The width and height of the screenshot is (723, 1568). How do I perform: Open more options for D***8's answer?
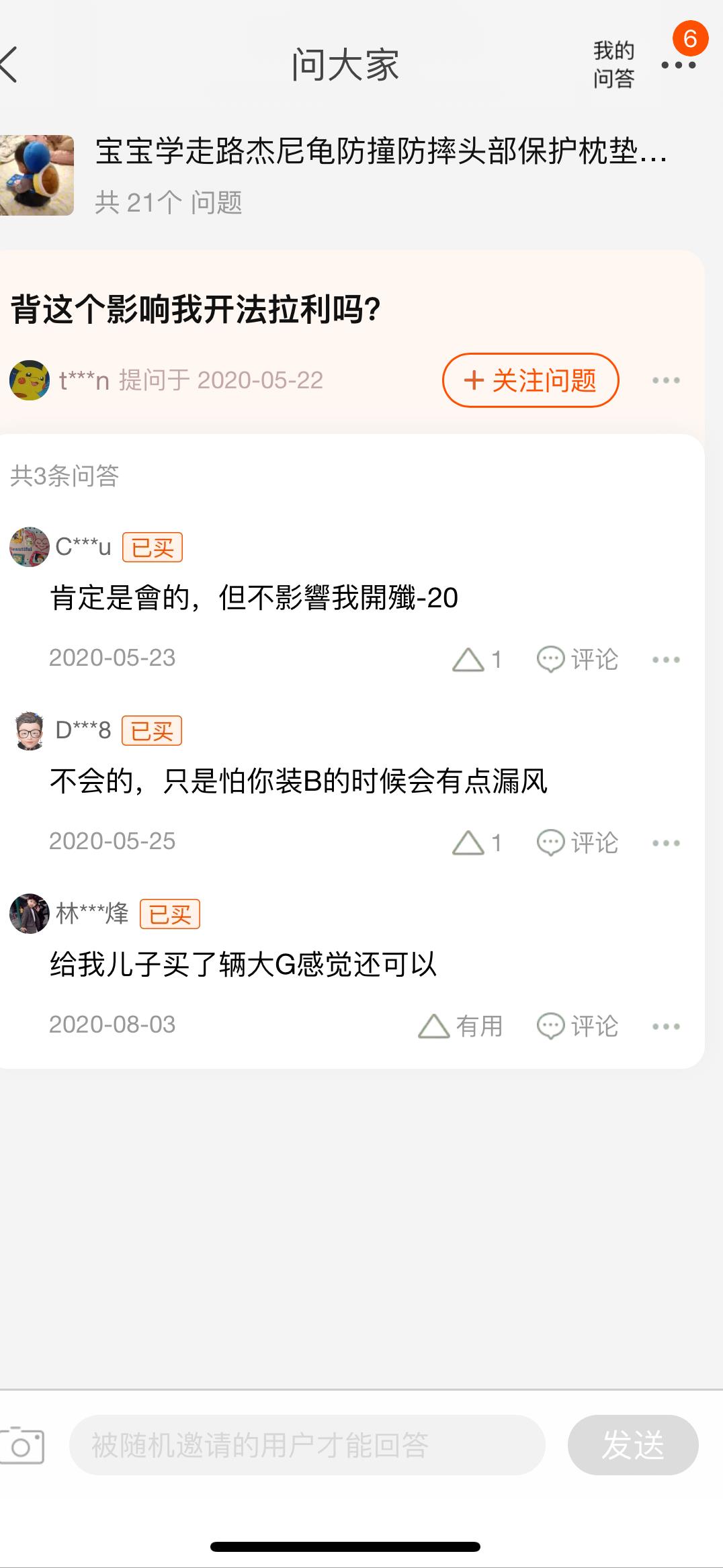pos(666,843)
